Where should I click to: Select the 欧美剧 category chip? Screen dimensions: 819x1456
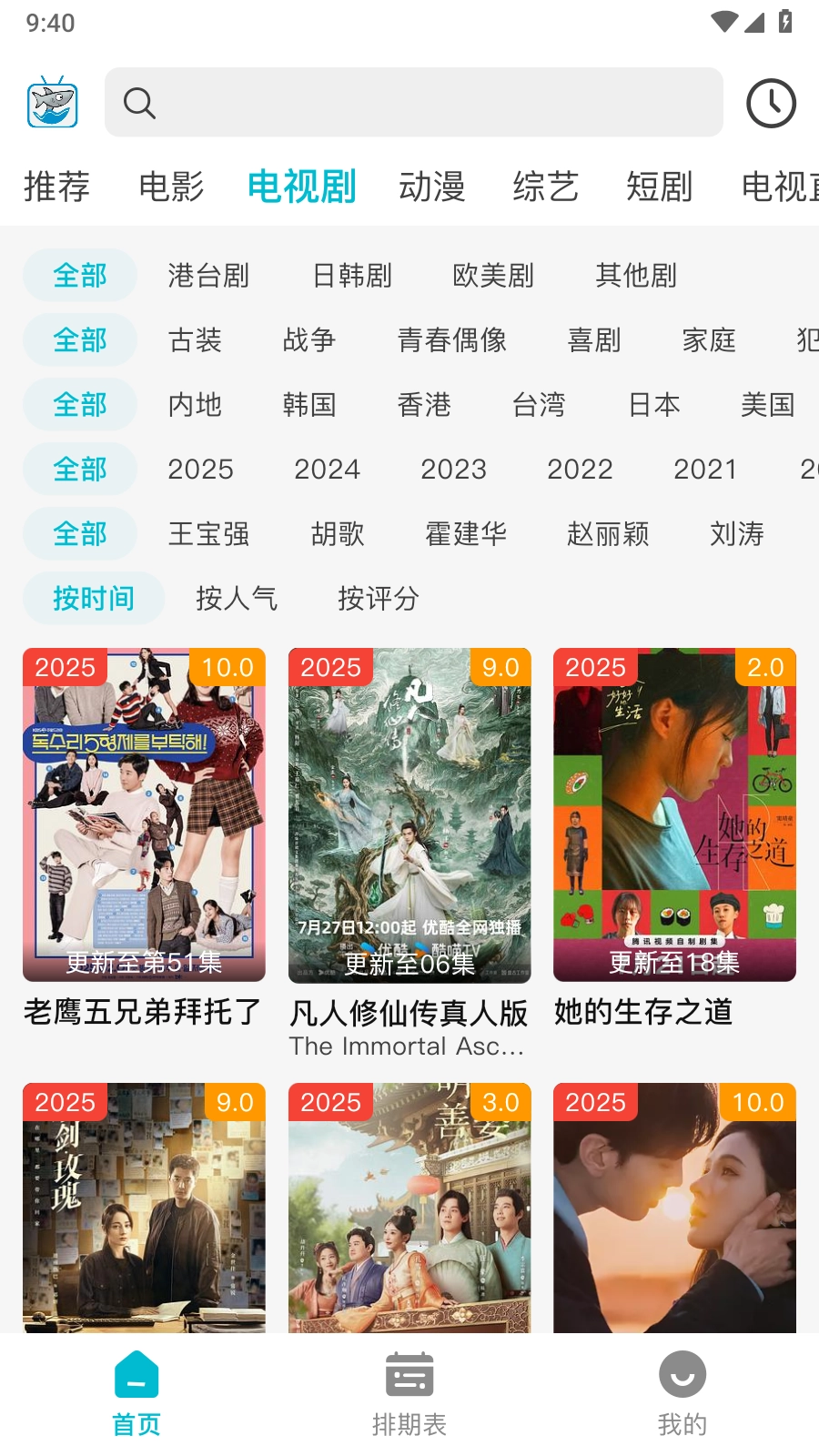(492, 276)
